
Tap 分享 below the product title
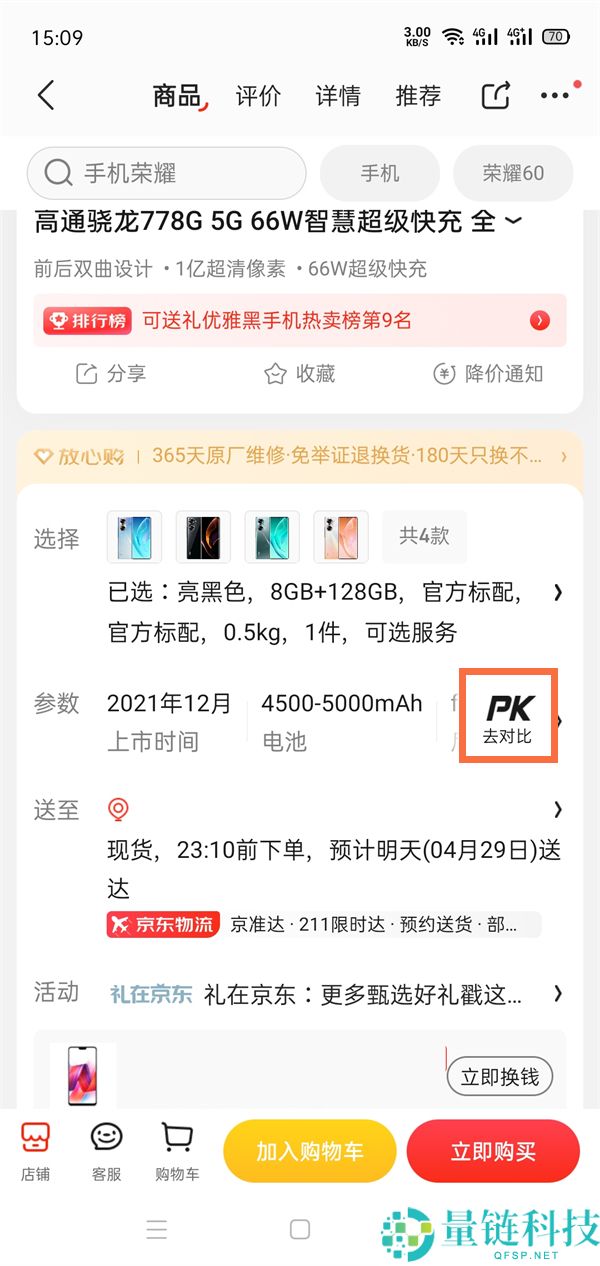111,374
